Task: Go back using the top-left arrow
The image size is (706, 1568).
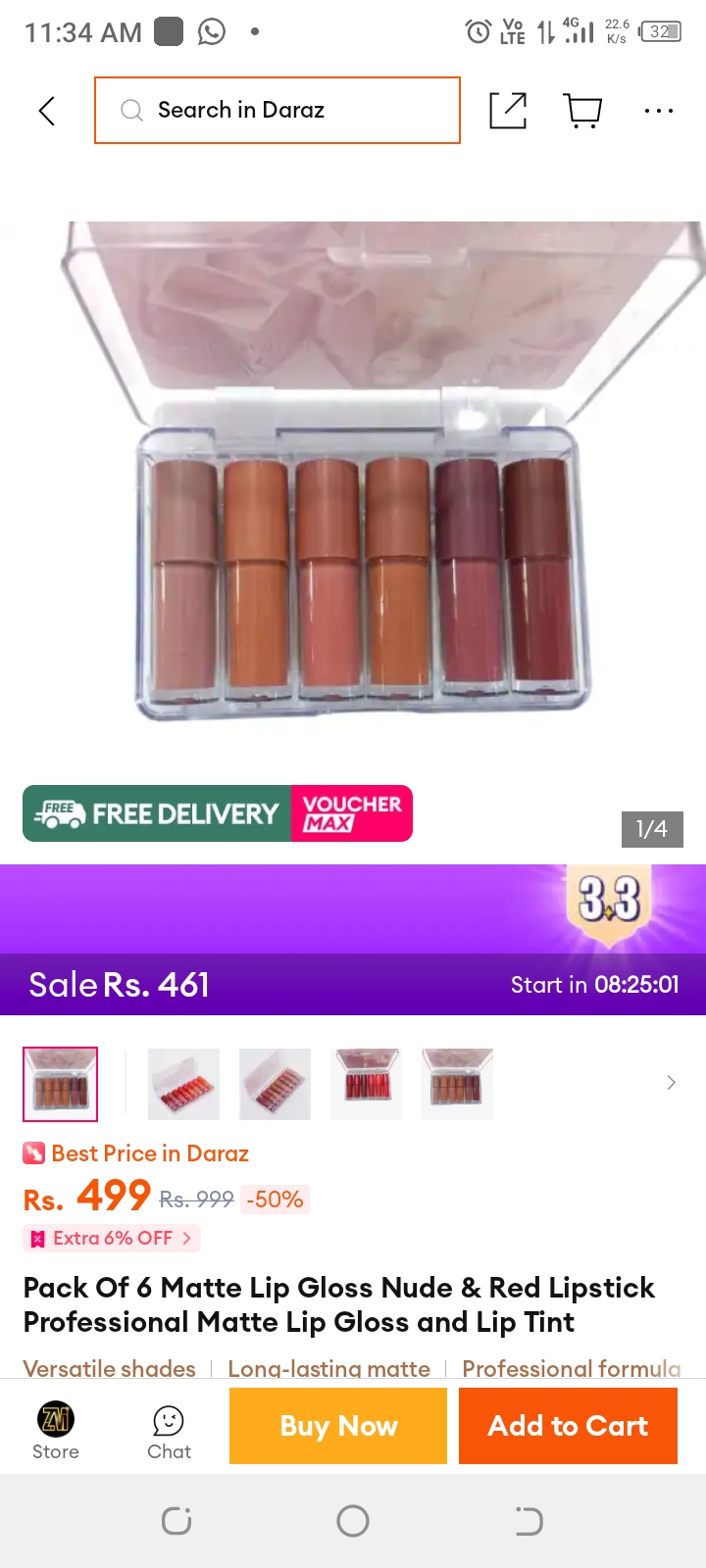Action: (46, 111)
